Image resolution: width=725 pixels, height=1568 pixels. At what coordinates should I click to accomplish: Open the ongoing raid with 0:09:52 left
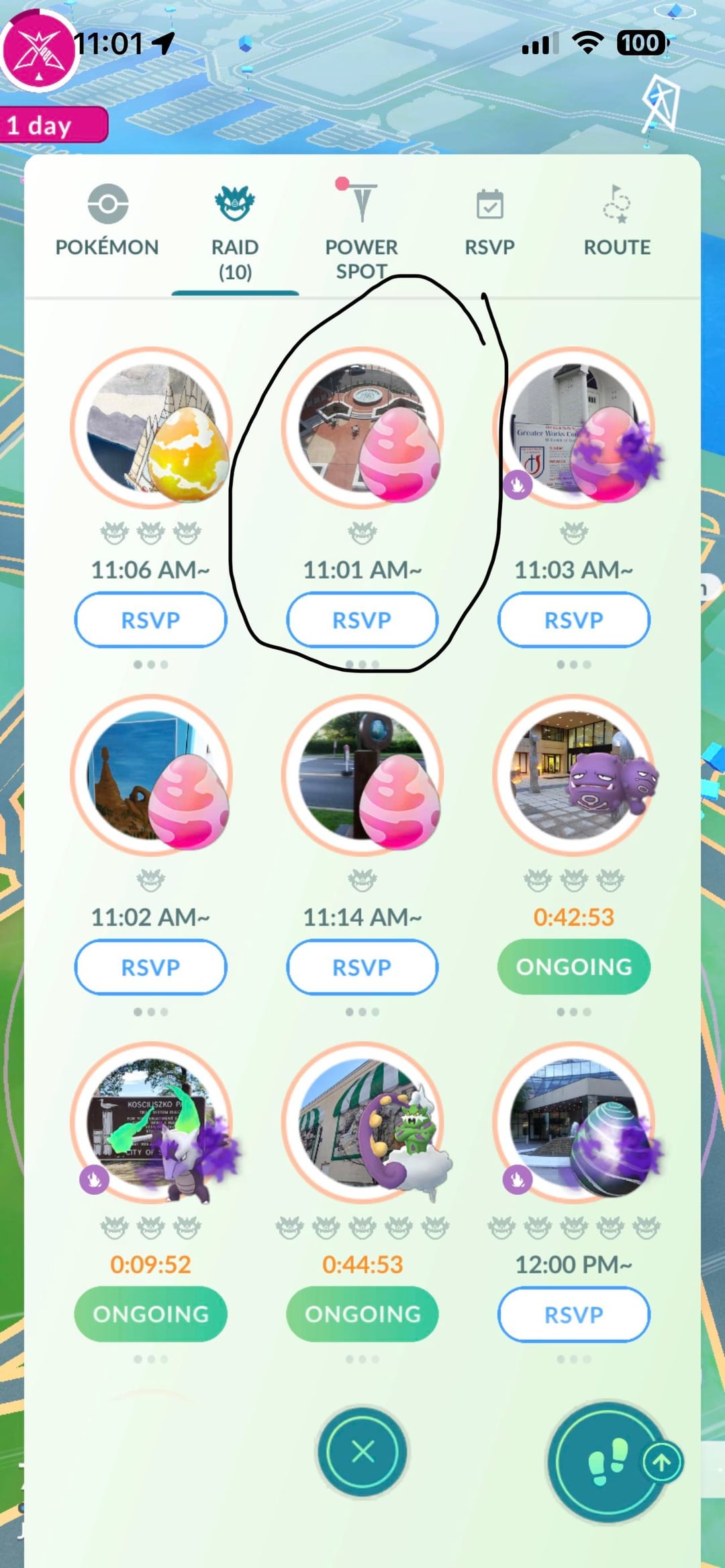click(150, 1314)
